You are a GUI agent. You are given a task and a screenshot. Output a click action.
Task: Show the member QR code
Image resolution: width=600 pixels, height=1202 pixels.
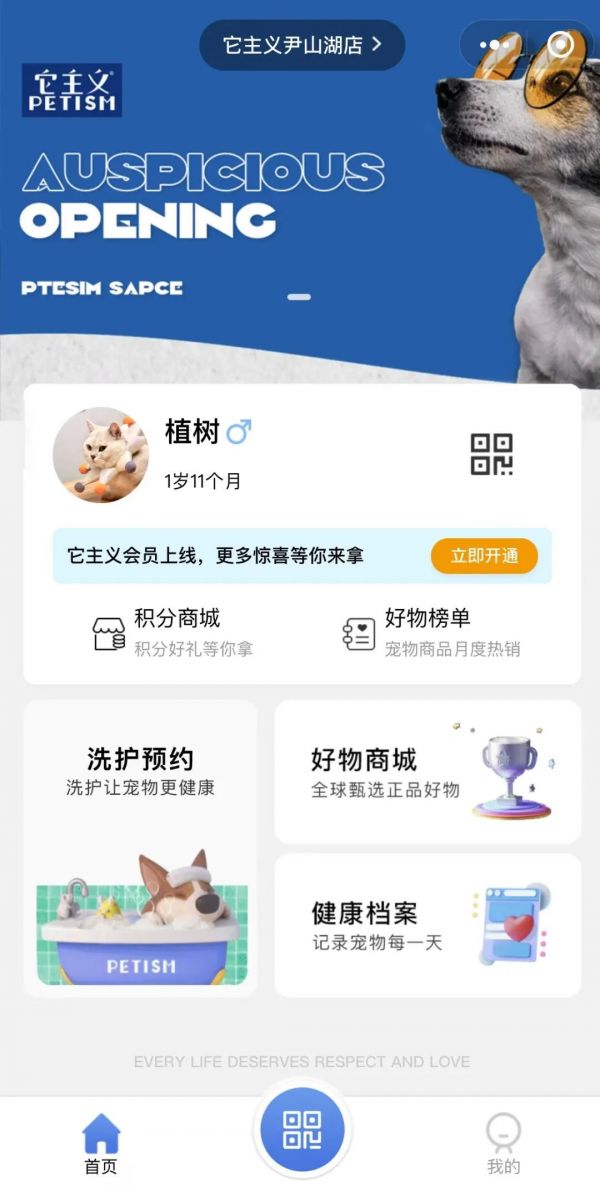[491, 454]
